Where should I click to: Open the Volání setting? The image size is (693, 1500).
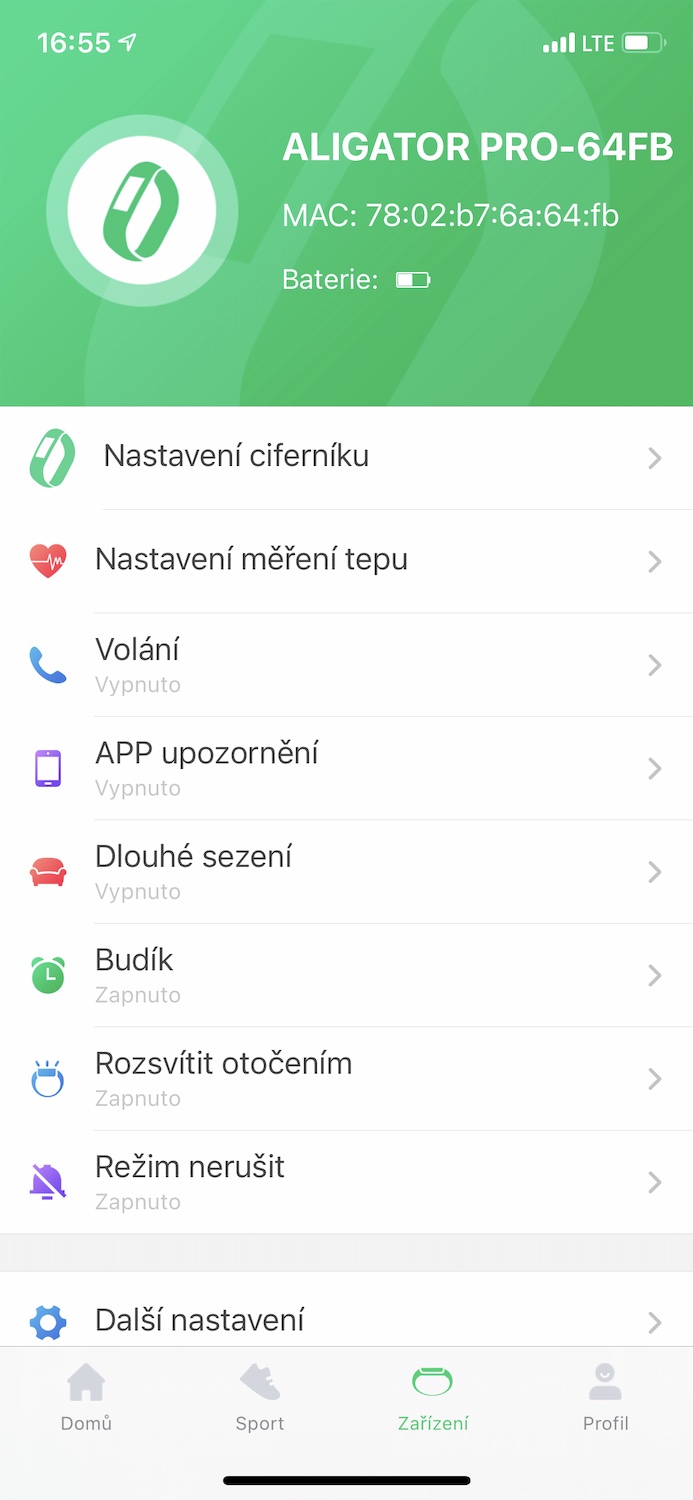pyautogui.click(x=346, y=665)
